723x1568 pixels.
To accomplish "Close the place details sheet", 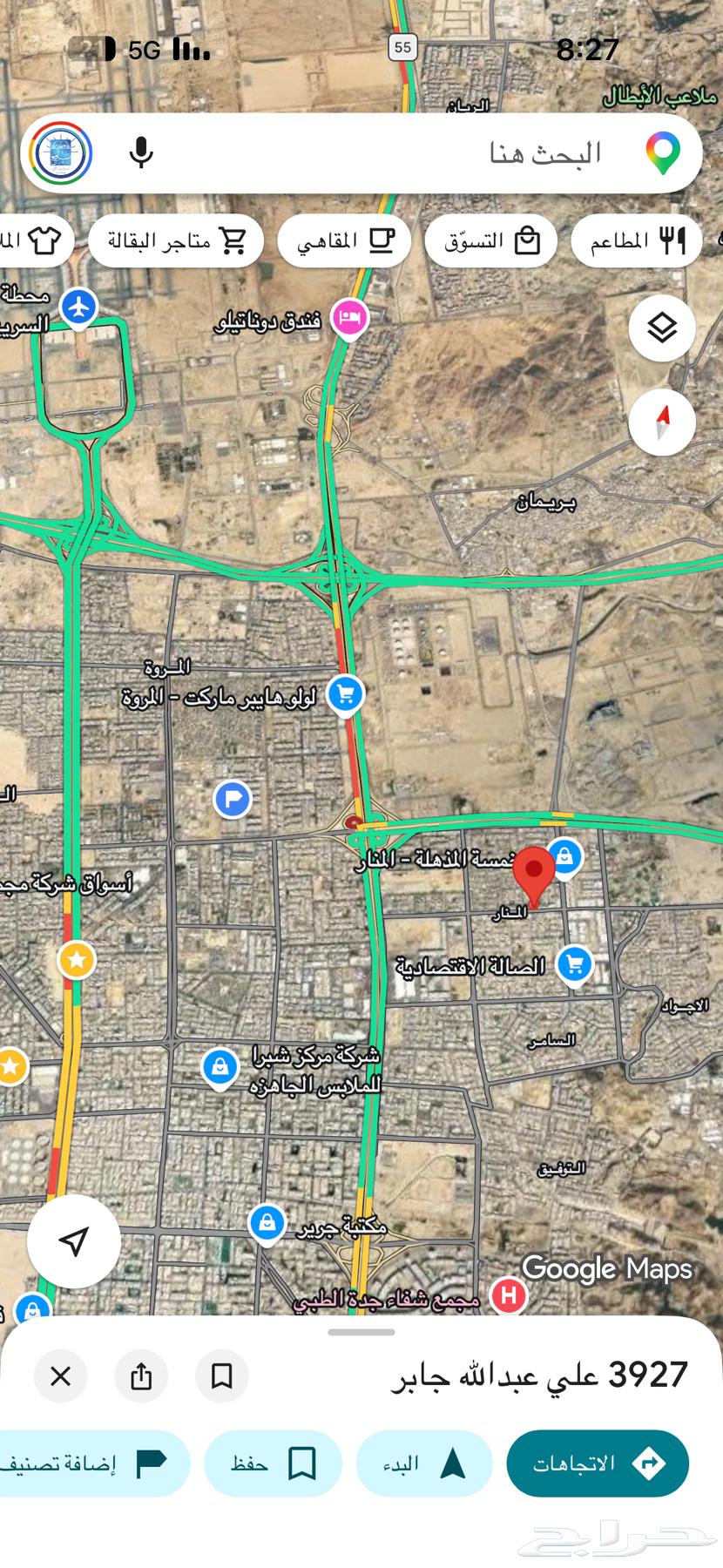I will [x=61, y=1376].
